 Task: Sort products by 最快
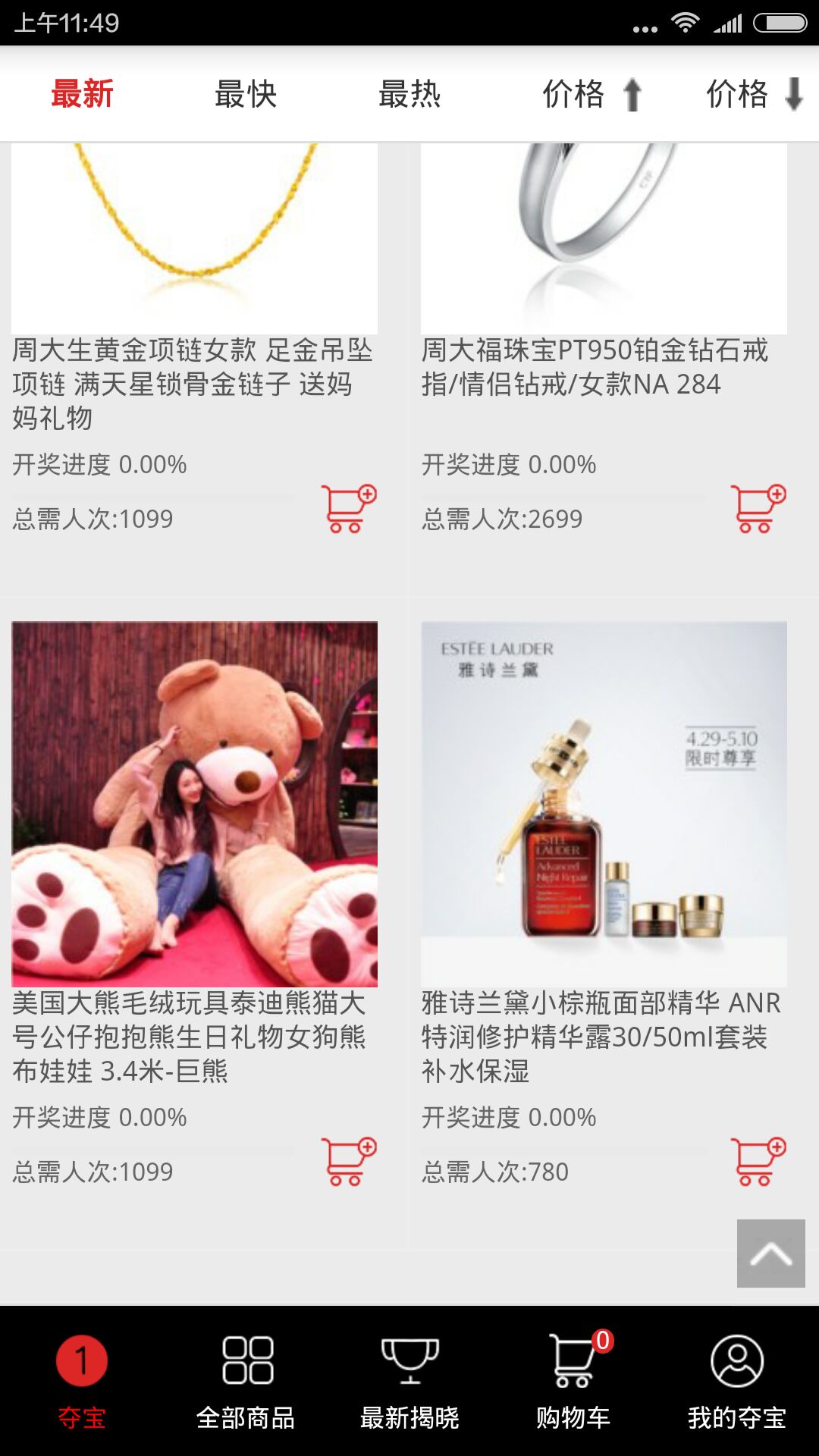(246, 94)
